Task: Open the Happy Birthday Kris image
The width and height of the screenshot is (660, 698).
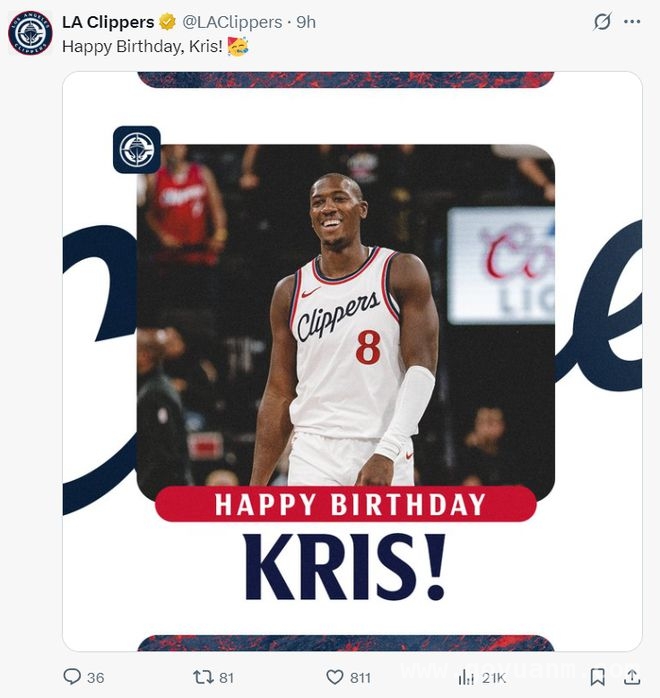Action: (352, 360)
